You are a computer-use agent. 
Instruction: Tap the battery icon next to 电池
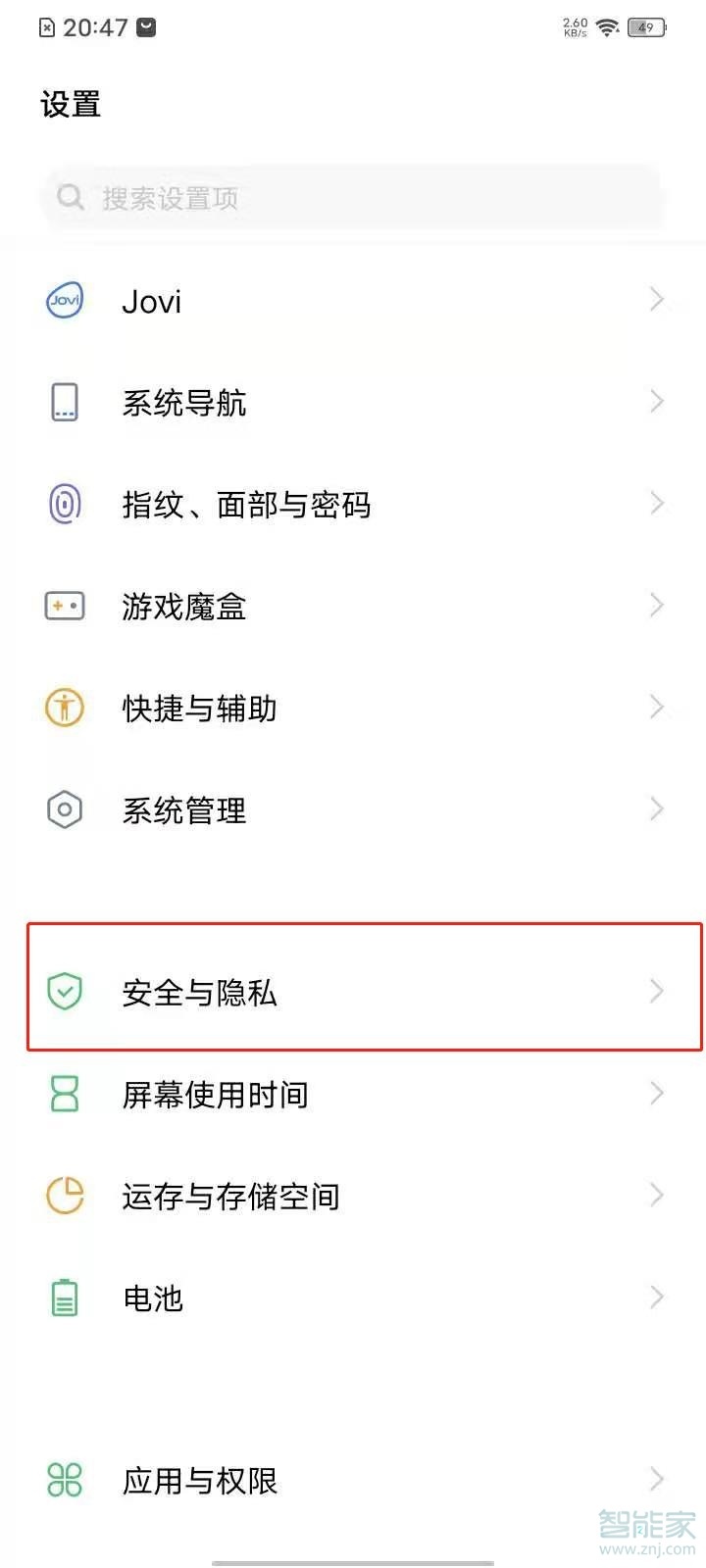click(x=64, y=1298)
